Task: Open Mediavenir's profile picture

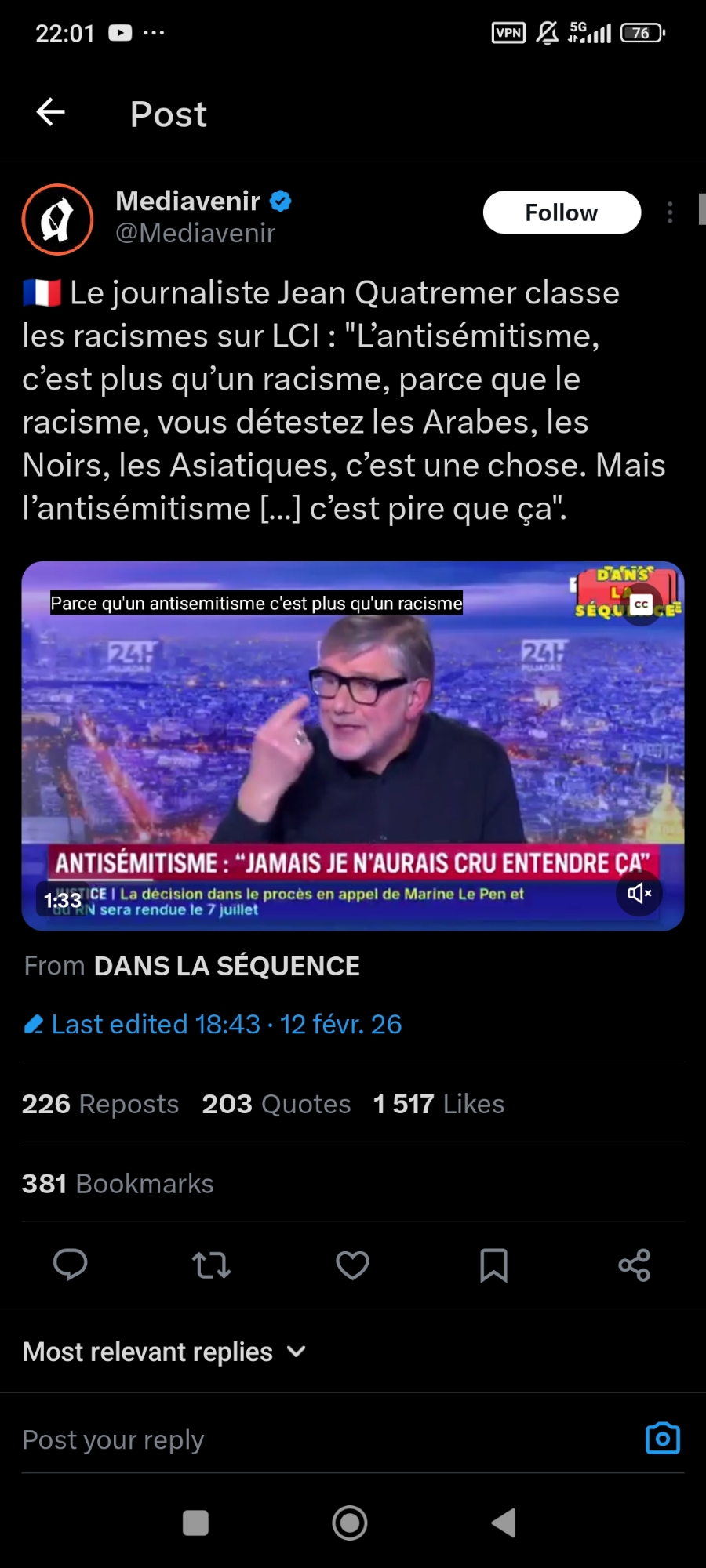Action: coord(57,220)
